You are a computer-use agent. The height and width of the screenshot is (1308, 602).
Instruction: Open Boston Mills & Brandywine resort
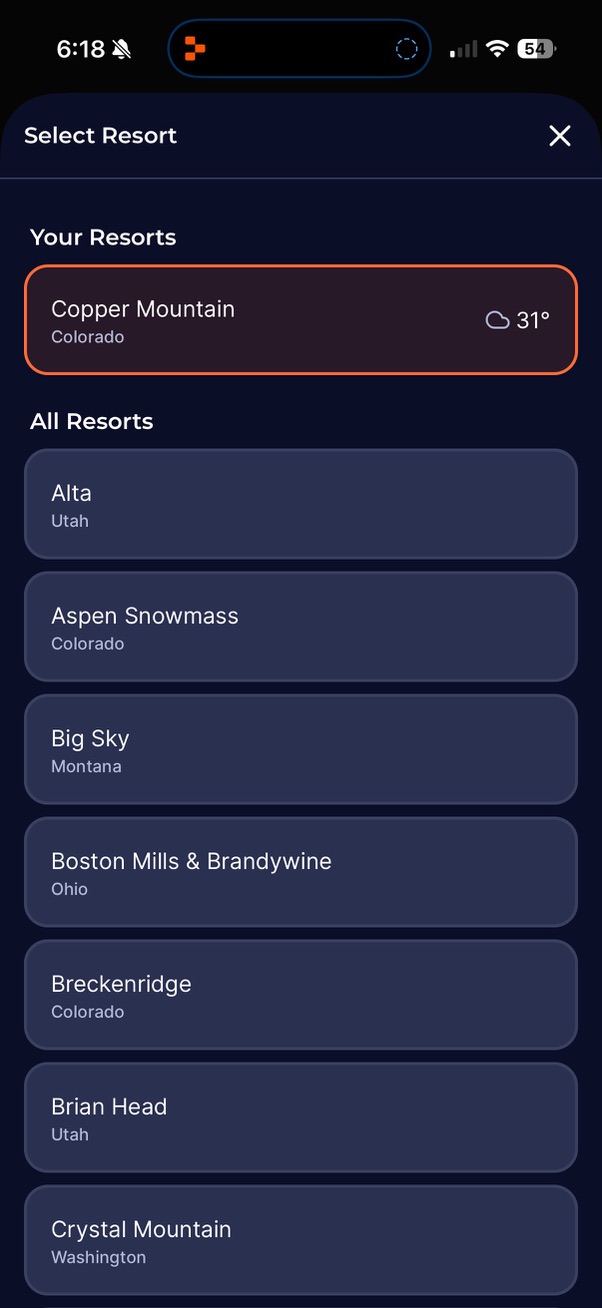click(x=300, y=872)
